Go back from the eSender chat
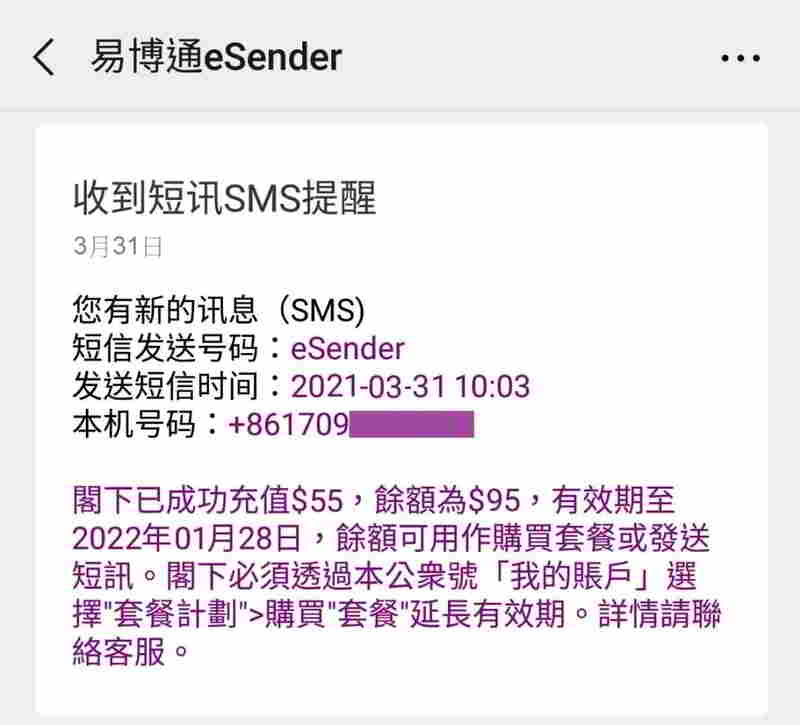The image size is (800, 725). 44,57
